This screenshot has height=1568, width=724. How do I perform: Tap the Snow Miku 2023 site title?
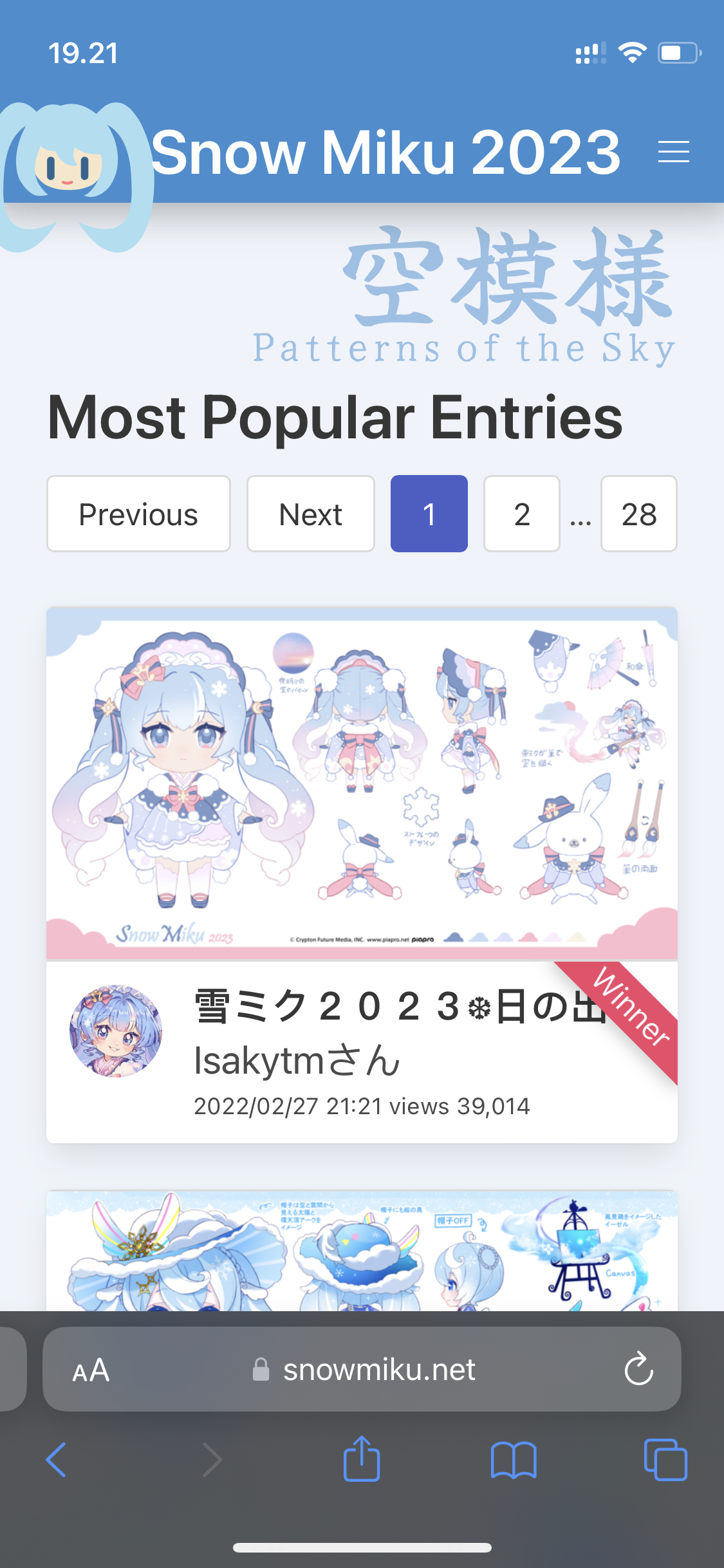click(x=386, y=152)
